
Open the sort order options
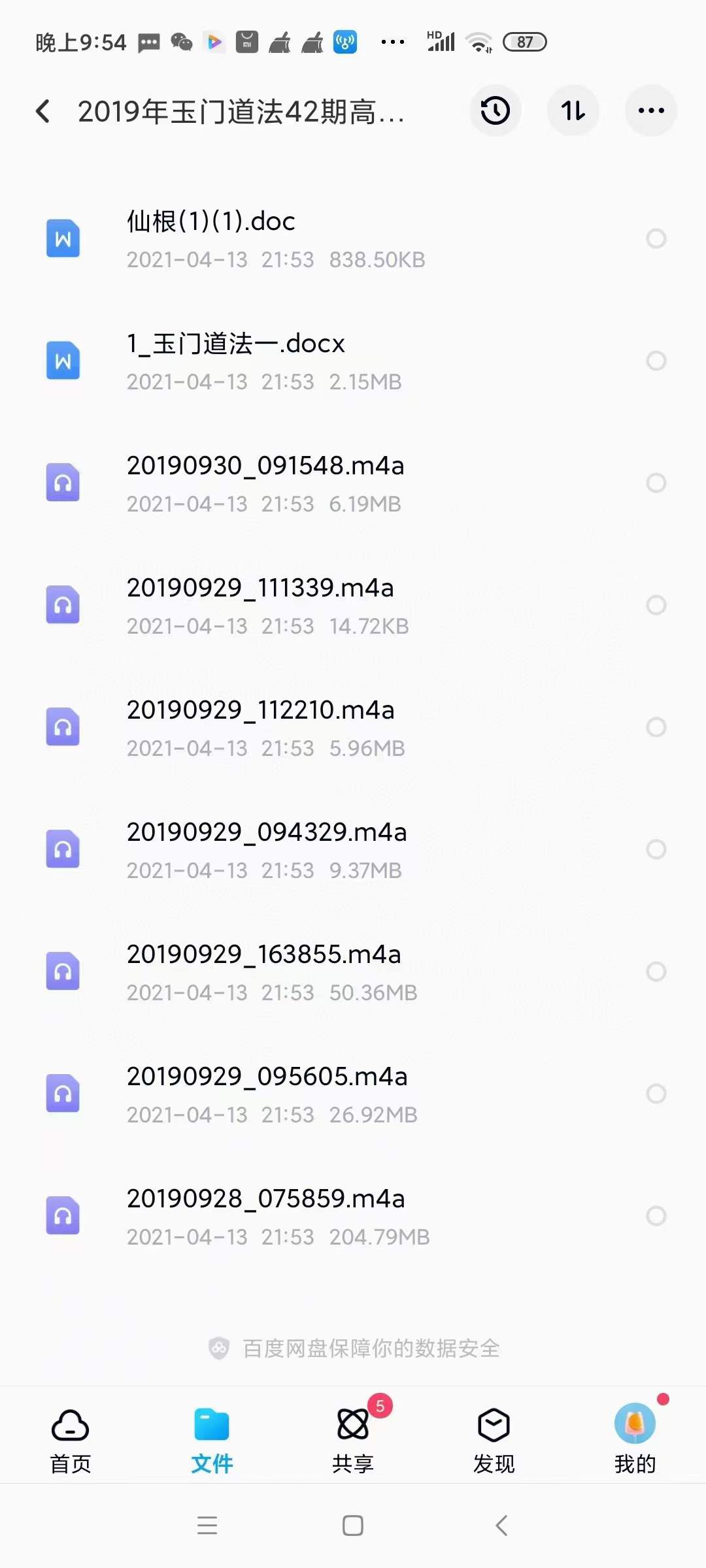click(x=573, y=110)
